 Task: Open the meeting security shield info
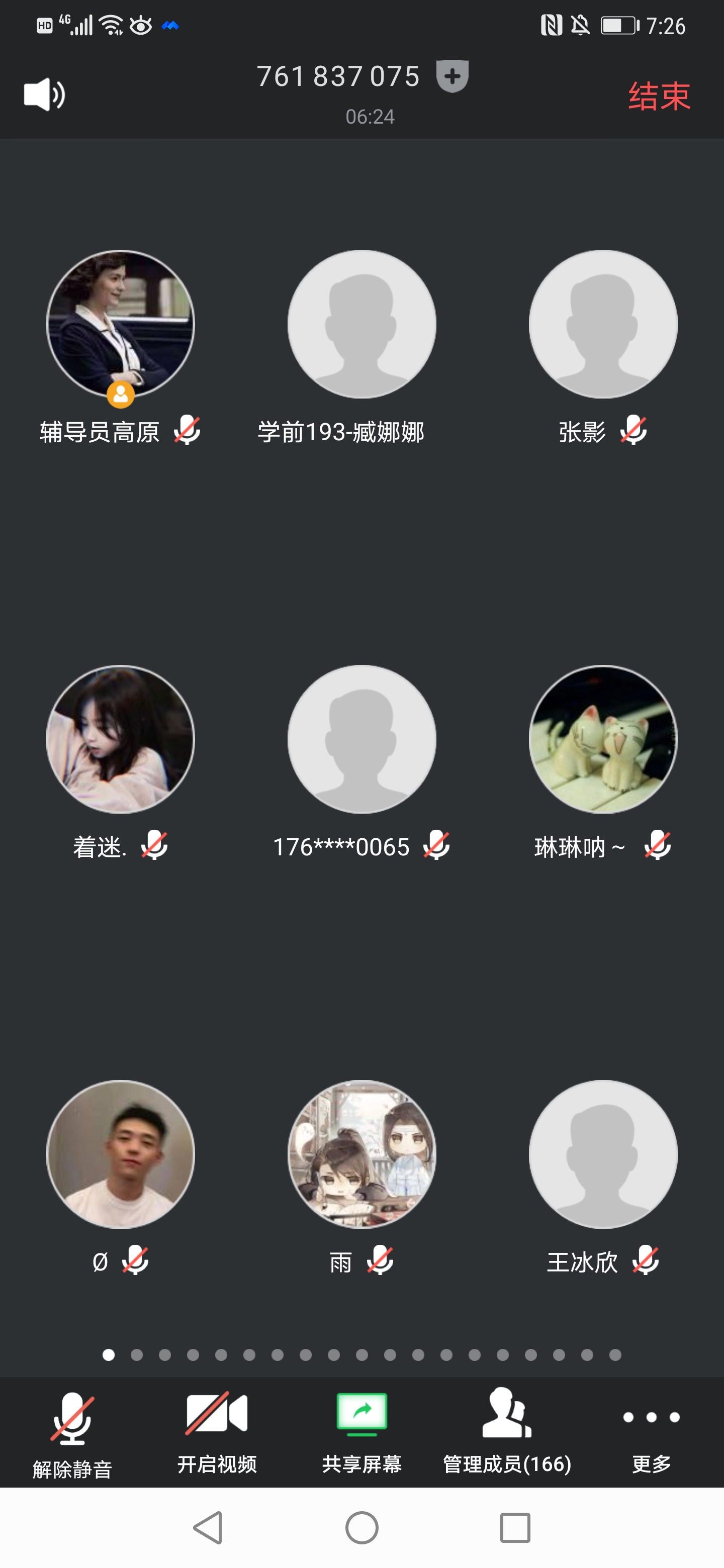click(452, 77)
